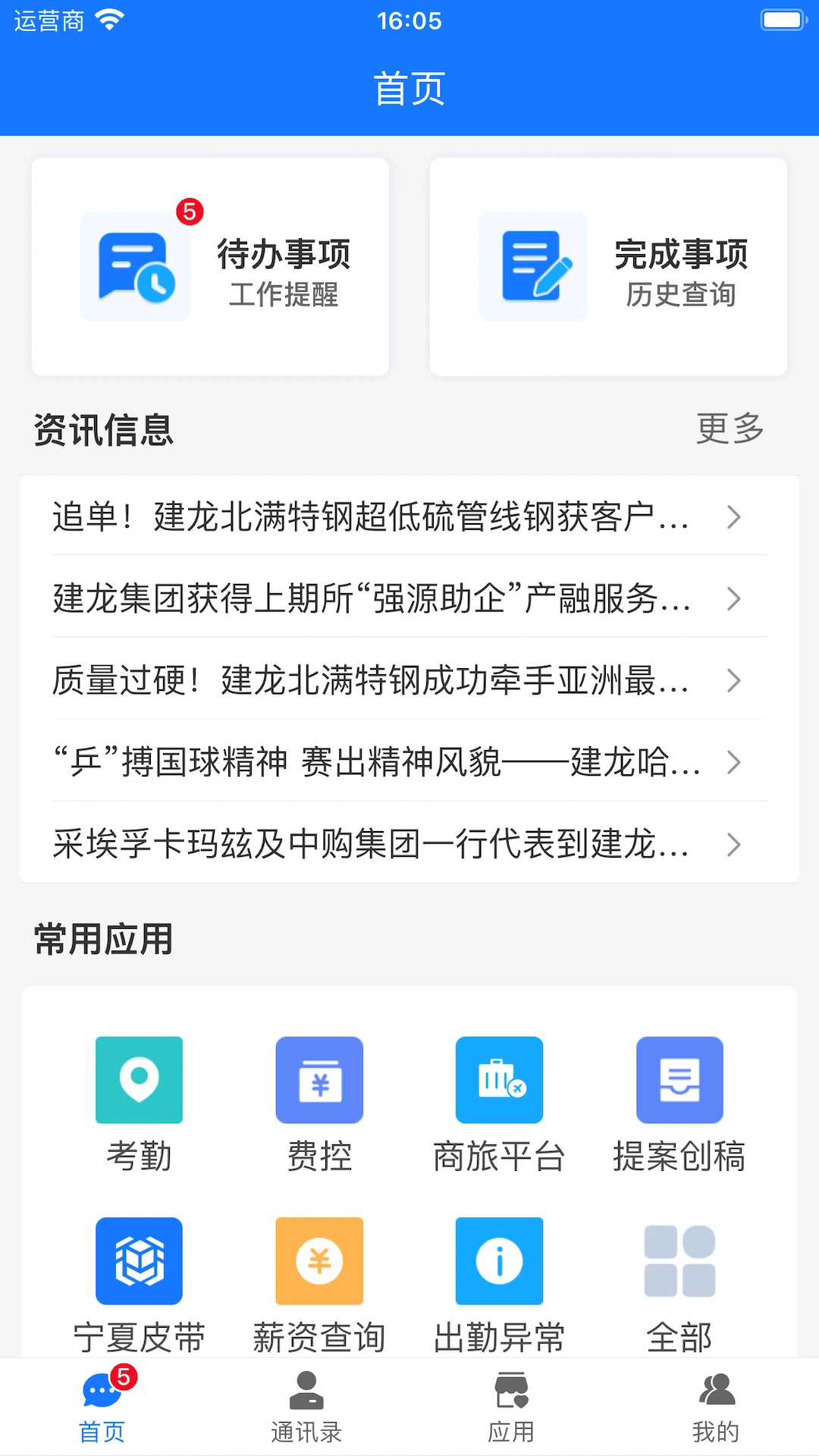Open the 建龙集团强源助企 news article
The height and width of the screenshot is (1456, 819).
tap(372, 599)
